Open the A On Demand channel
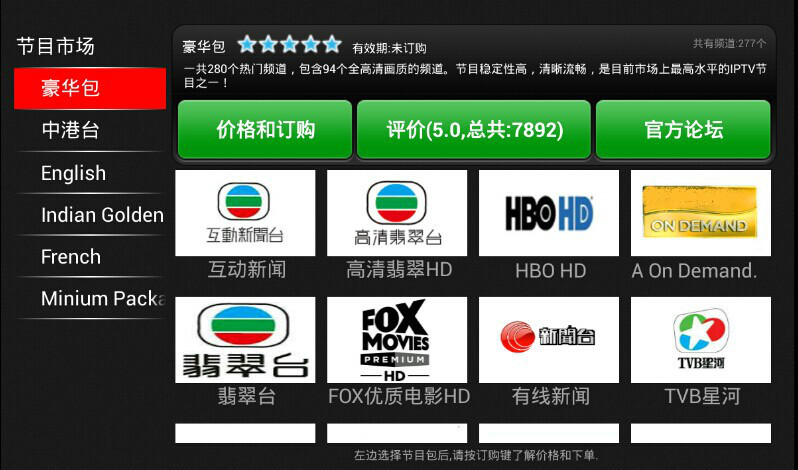 click(700, 213)
